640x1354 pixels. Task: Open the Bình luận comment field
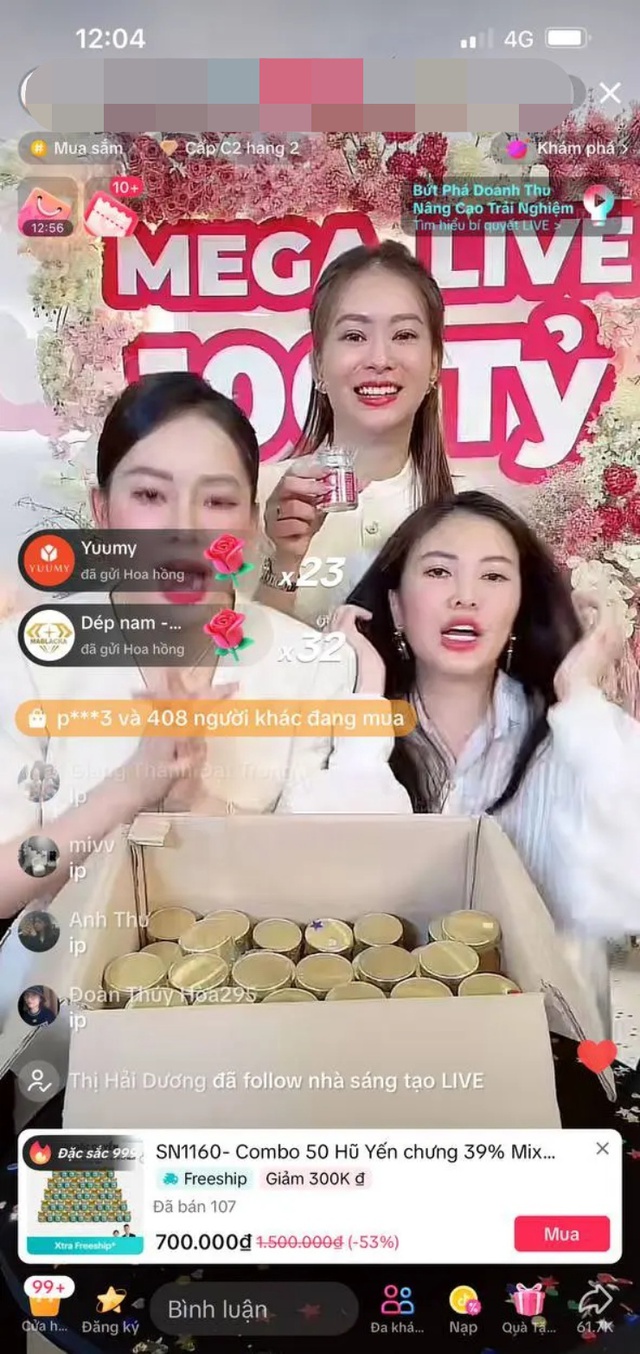pos(254,1309)
